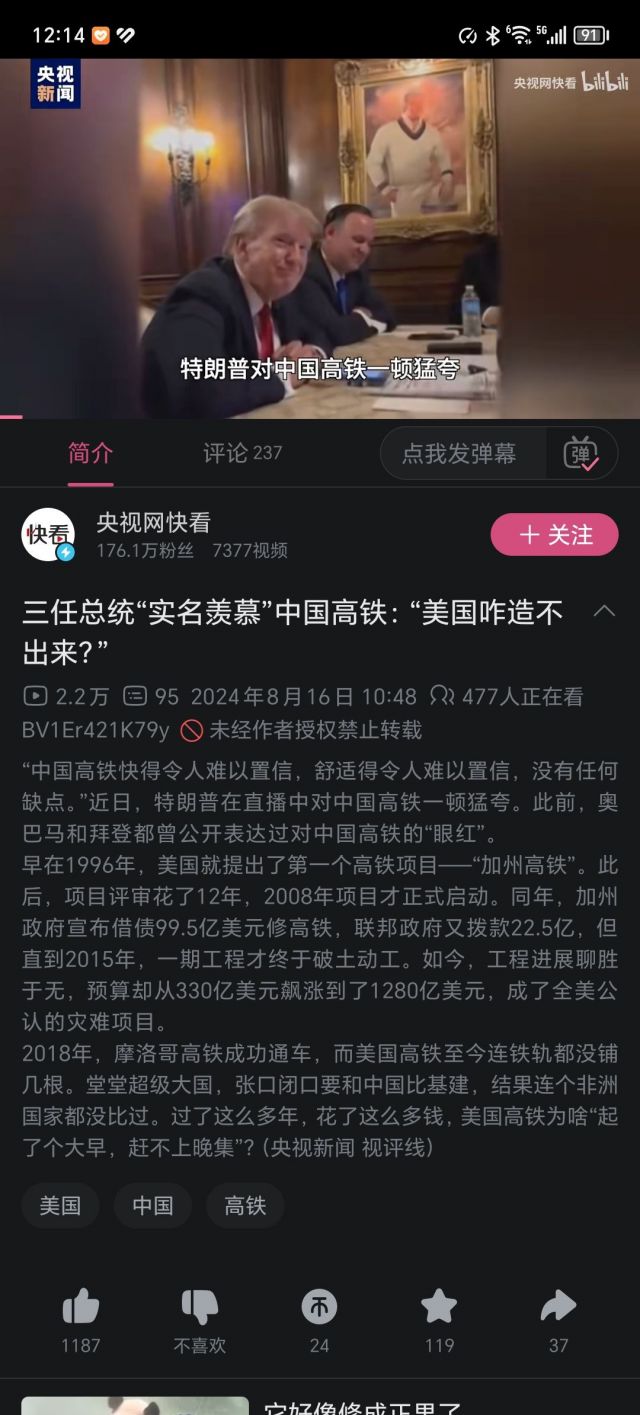Image resolution: width=640 pixels, height=1415 pixels.
Task: Toggle the danmaku display icon
Action: pos(581,453)
